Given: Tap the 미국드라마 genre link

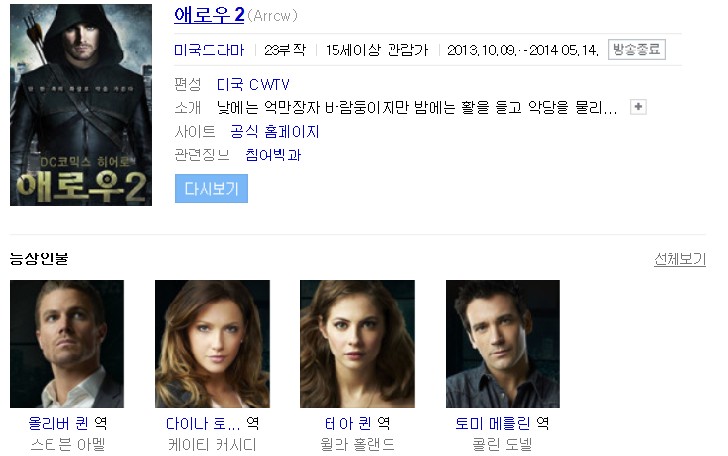Looking at the screenshot, I should pyautogui.click(x=209, y=50).
